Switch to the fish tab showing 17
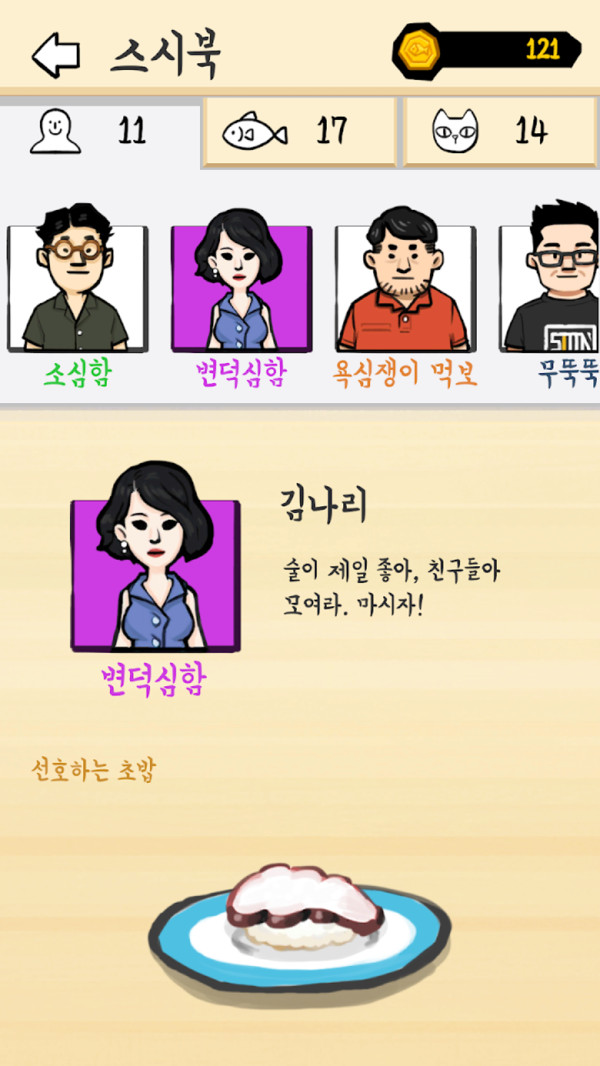Image resolution: width=600 pixels, height=1066 pixels. point(300,131)
